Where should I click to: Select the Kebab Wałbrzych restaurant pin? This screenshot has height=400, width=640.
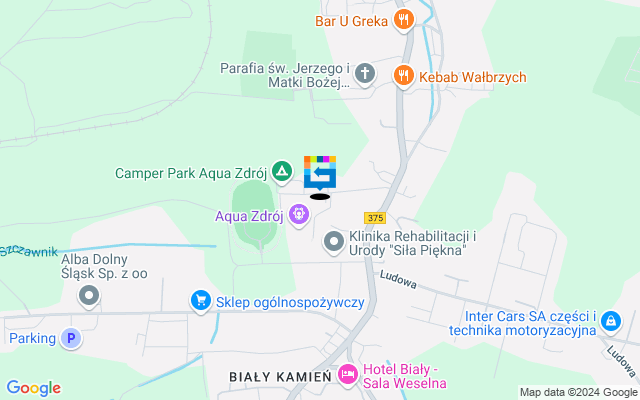[403, 75]
